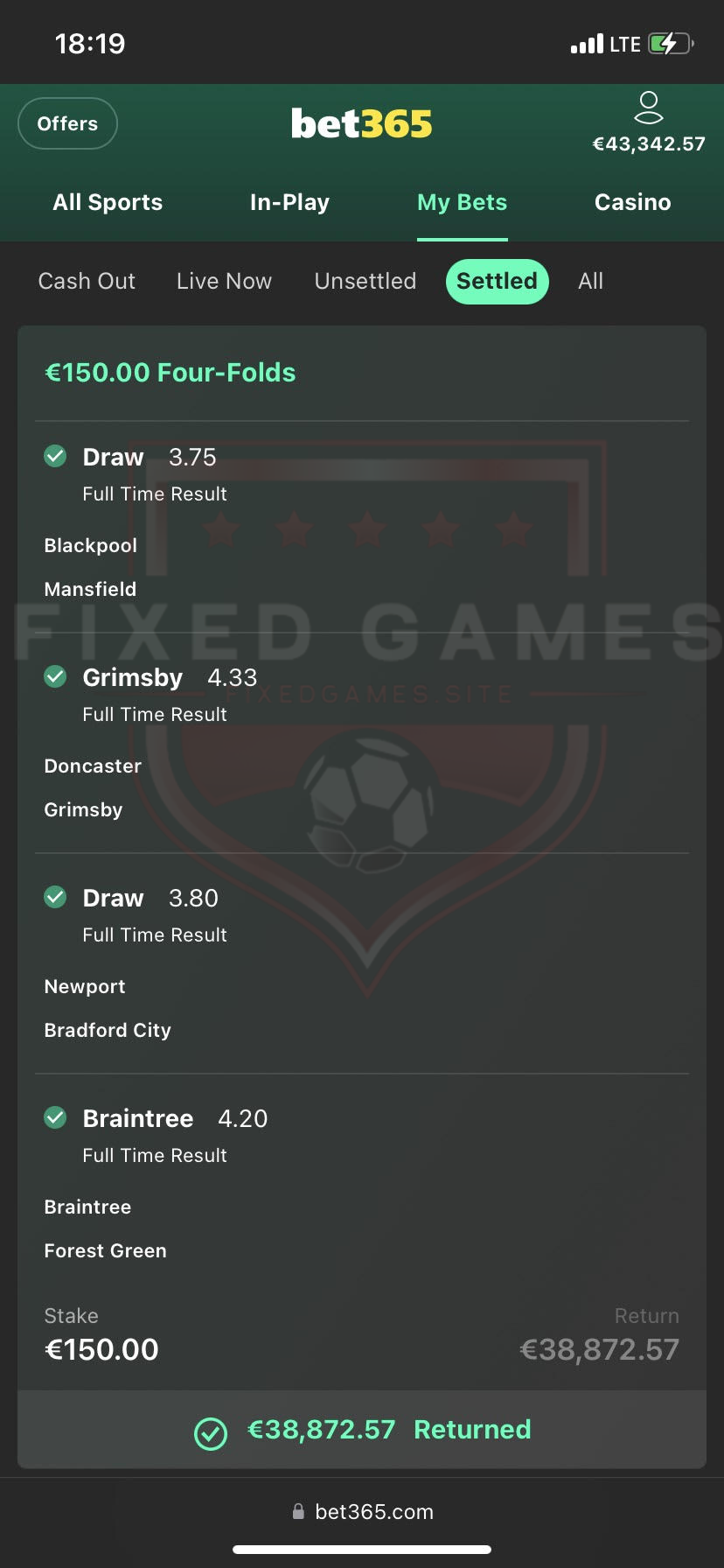Screen dimensions: 724x1568
Task: Open the Casino section
Action: pos(632,202)
